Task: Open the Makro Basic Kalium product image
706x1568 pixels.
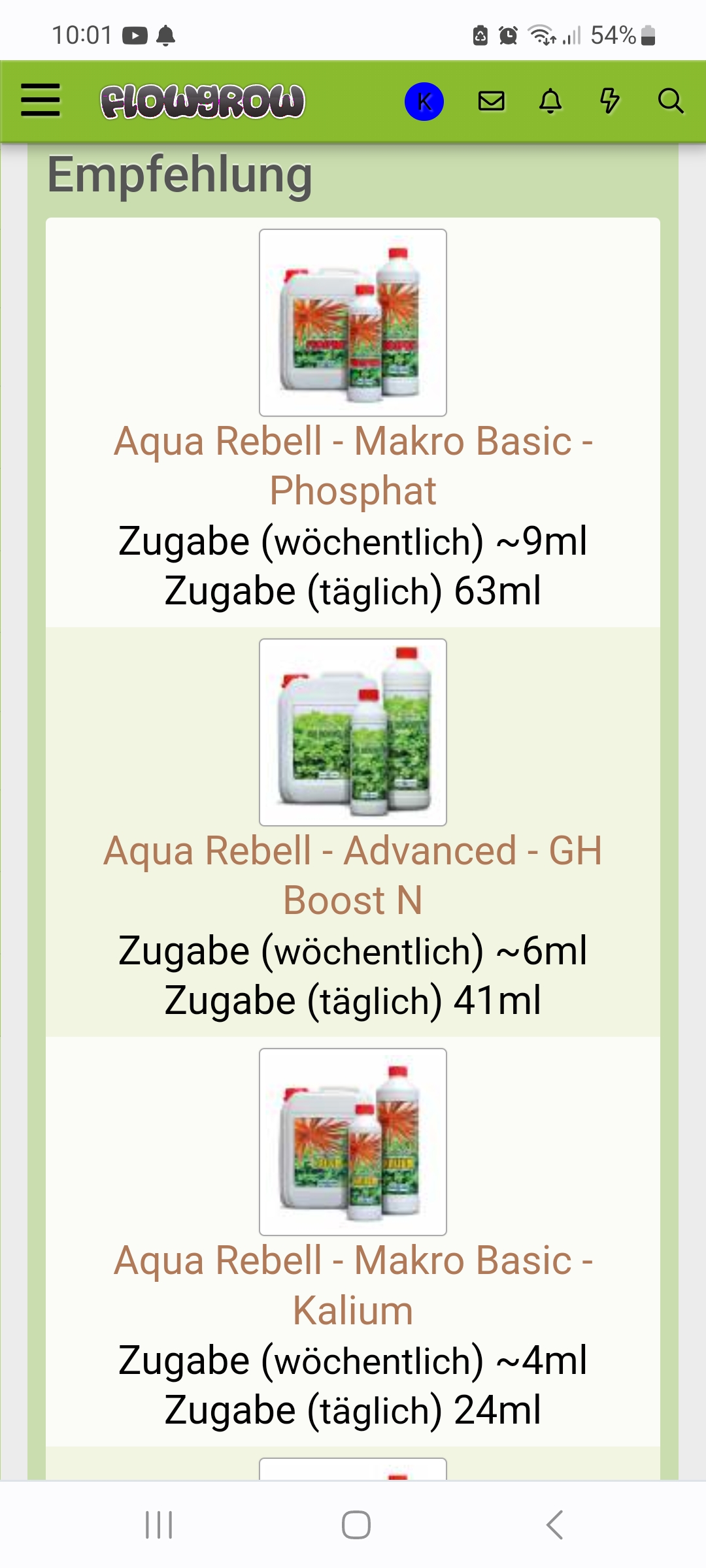Action: (353, 1142)
